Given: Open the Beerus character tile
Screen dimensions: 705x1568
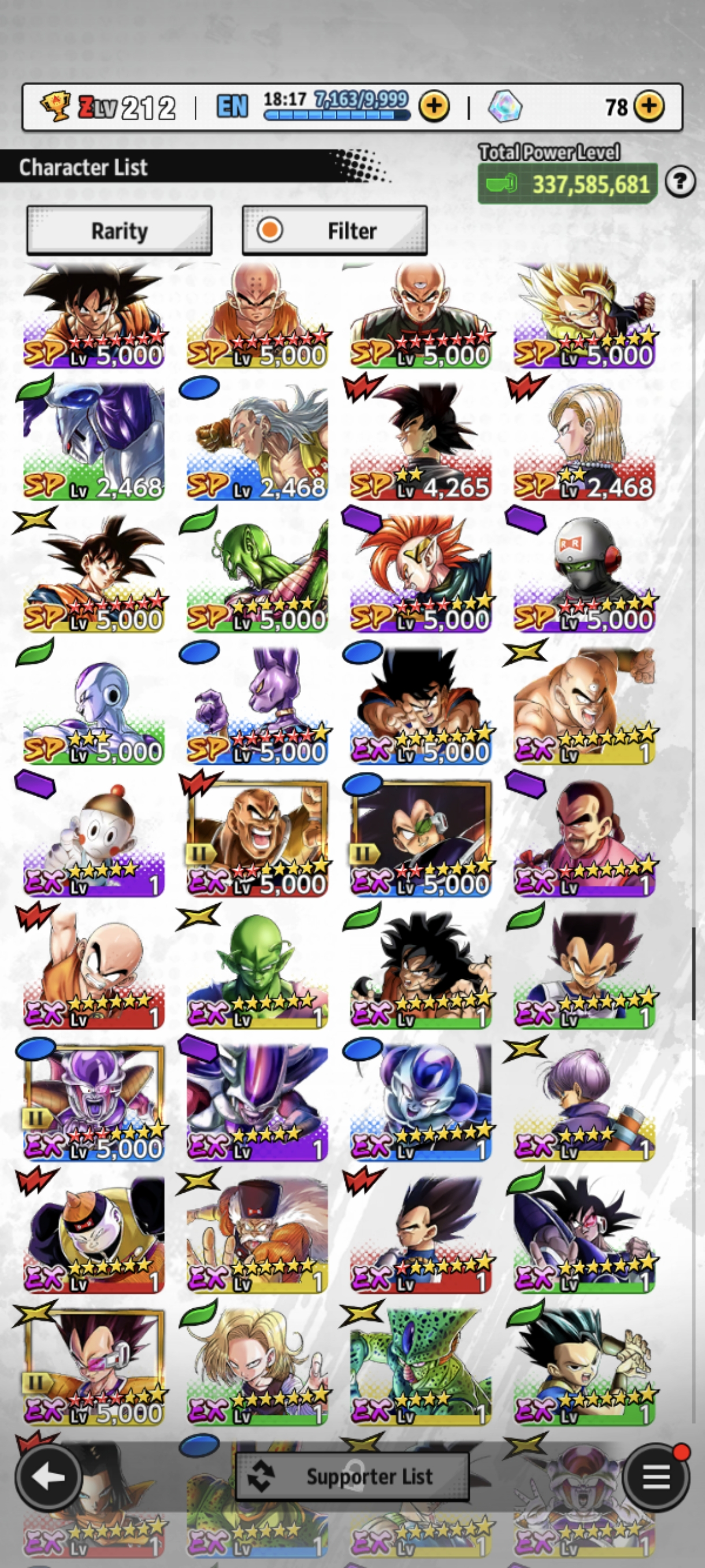Looking at the screenshot, I should pyautogui.click(x=257, y=705).
